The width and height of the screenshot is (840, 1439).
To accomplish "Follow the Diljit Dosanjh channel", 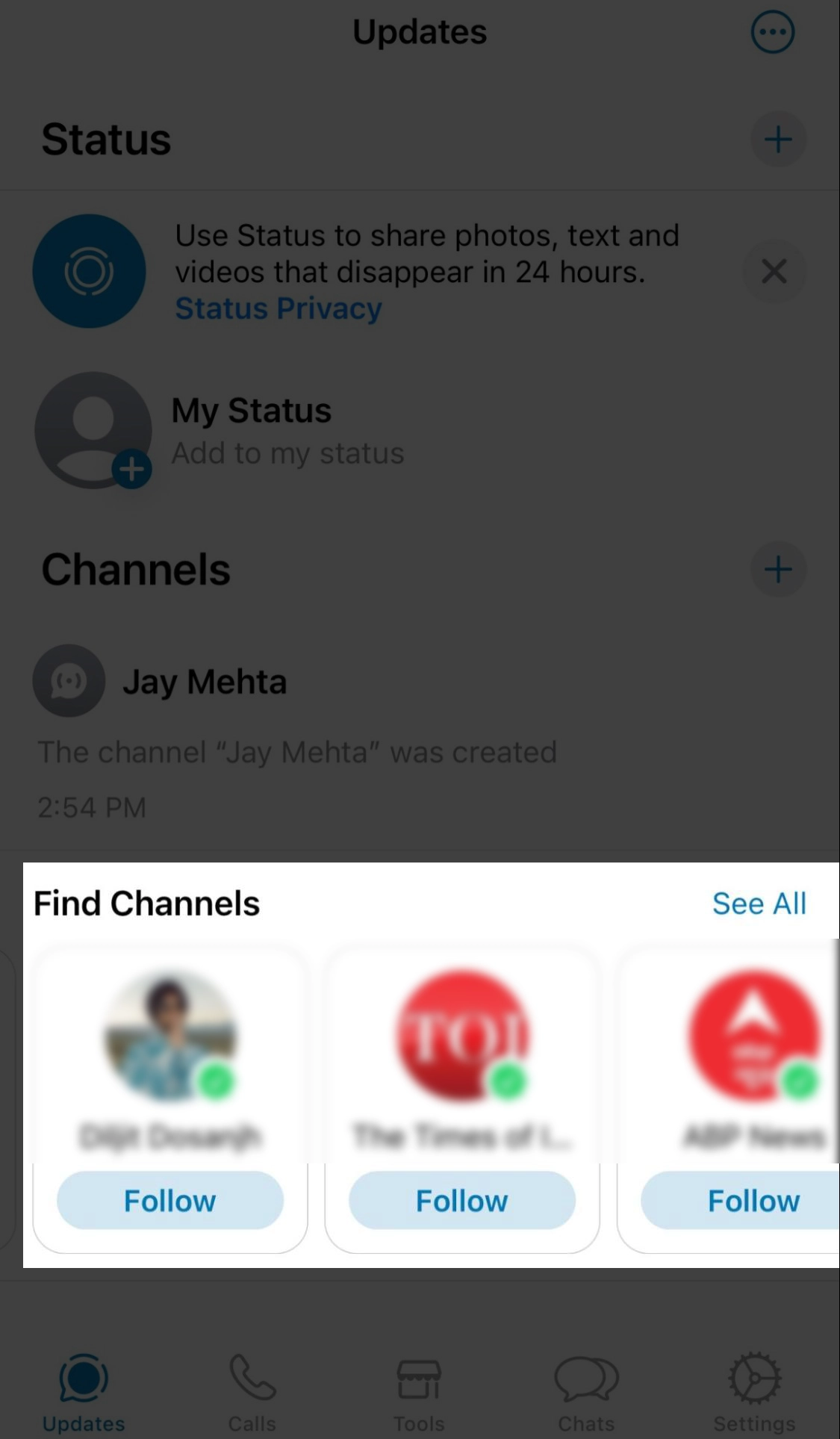I will (x=170, y=1201).
